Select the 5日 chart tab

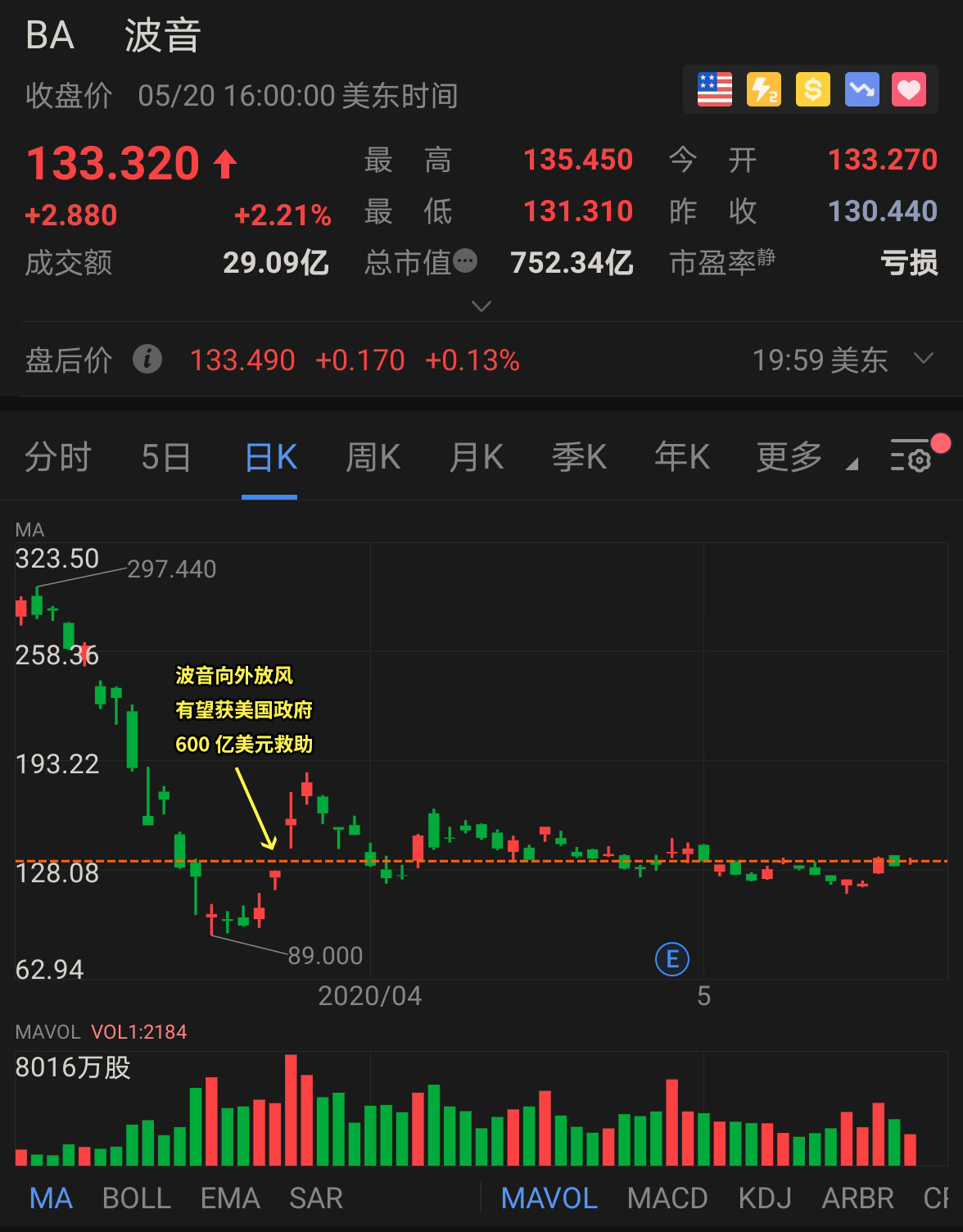[165, 457]
